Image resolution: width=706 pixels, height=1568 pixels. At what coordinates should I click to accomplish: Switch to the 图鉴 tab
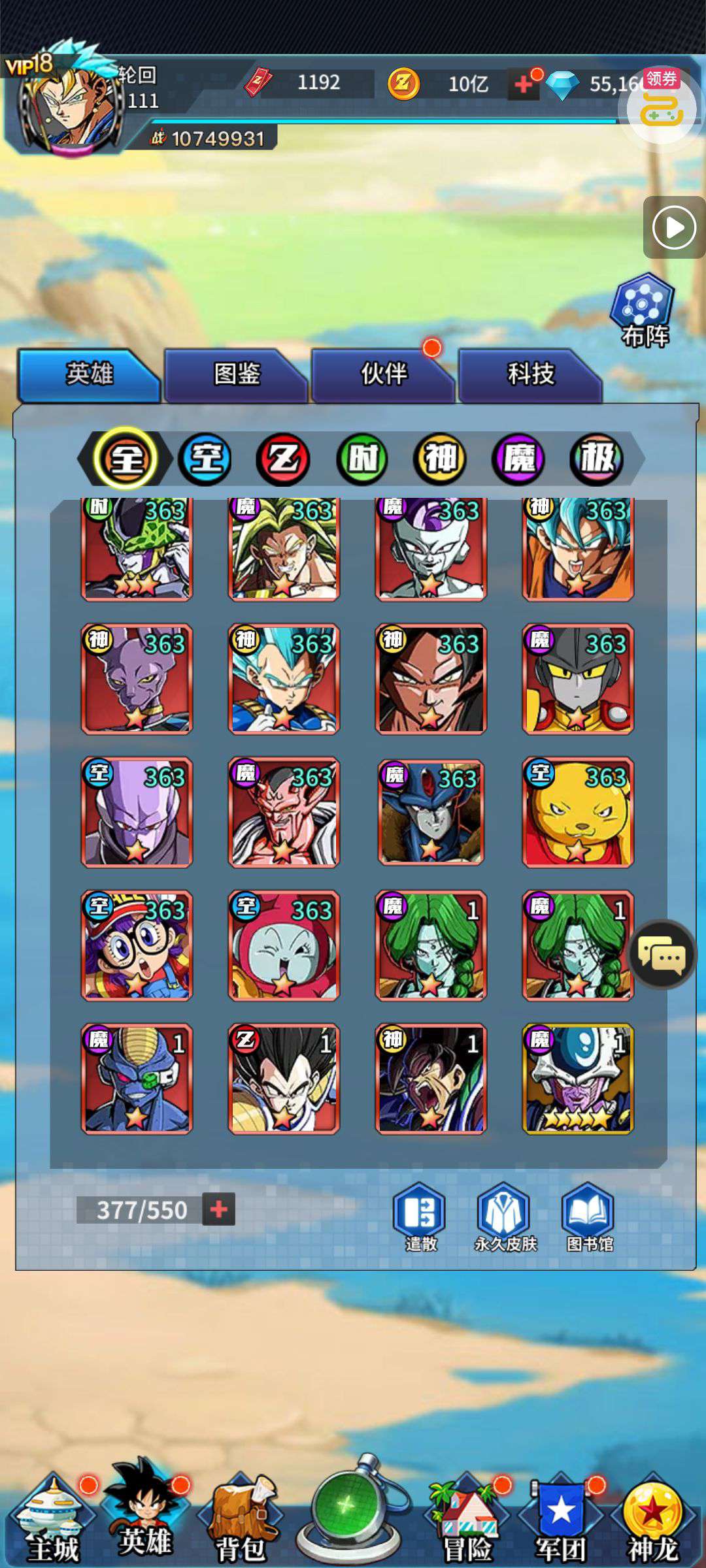click(x=236, y=375)
